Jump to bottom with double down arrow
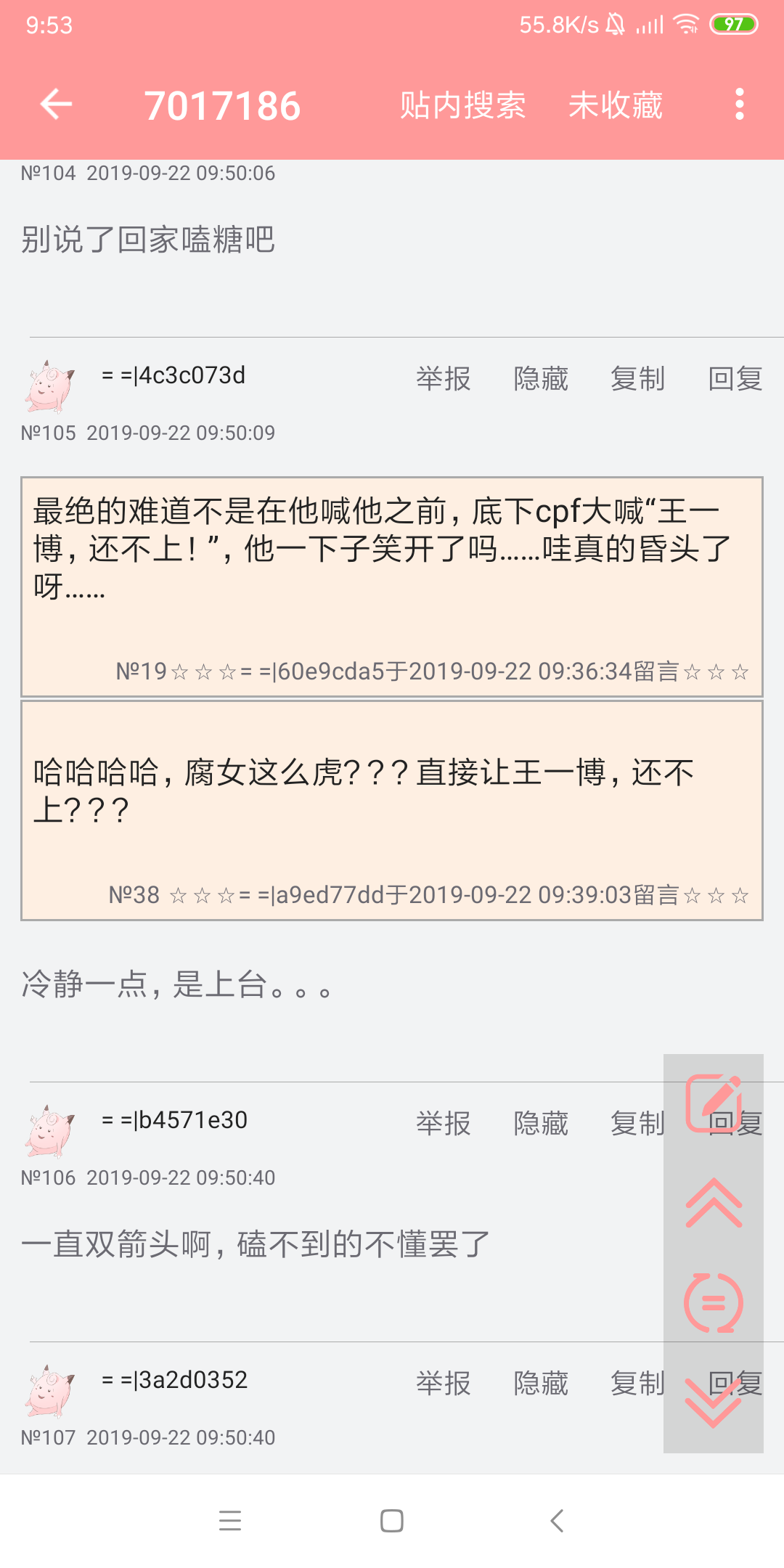Image resolution: width=784 pixels, height=1568 pixels. pyautogui.click(x=714, y=1402)
